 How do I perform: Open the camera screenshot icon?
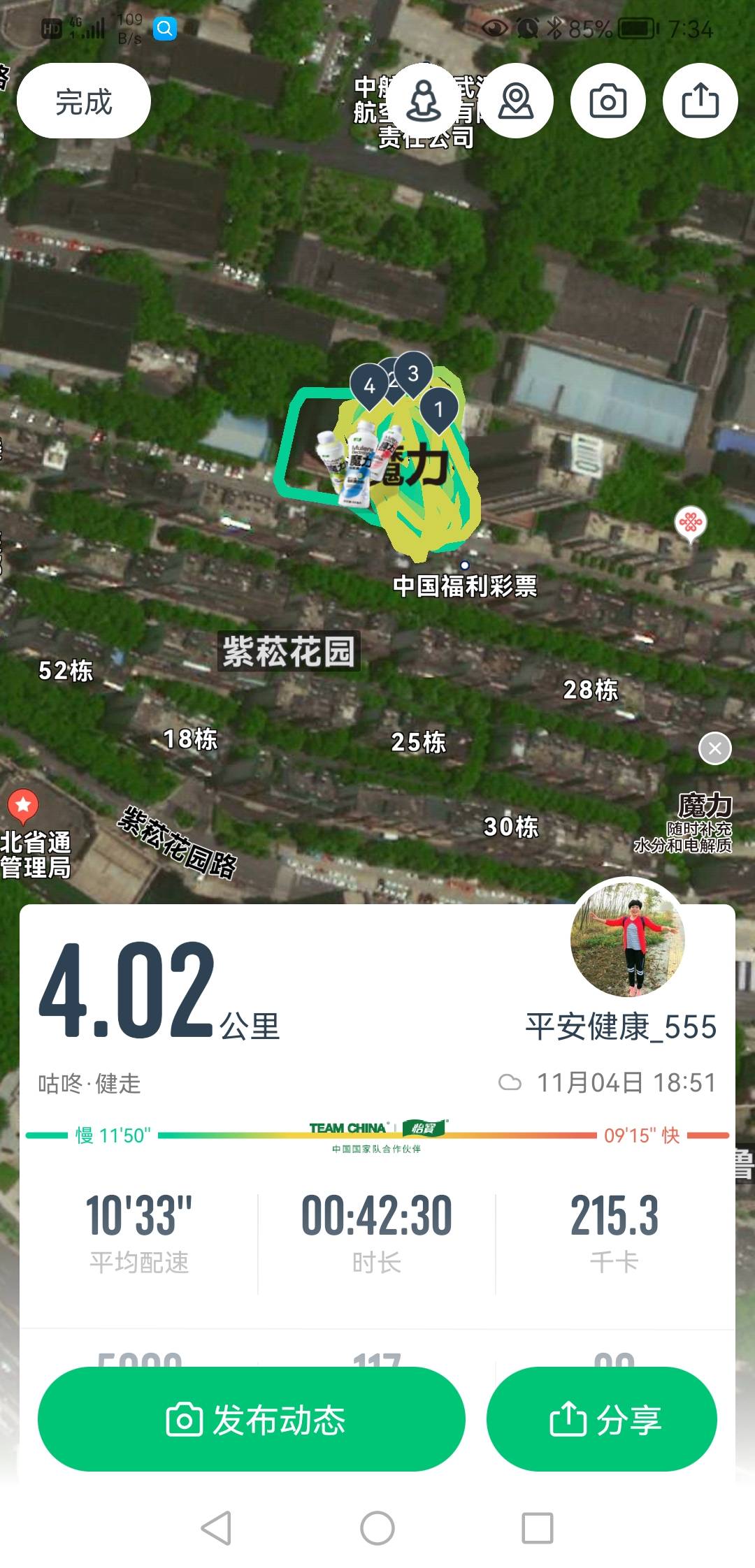click(608, 101)
